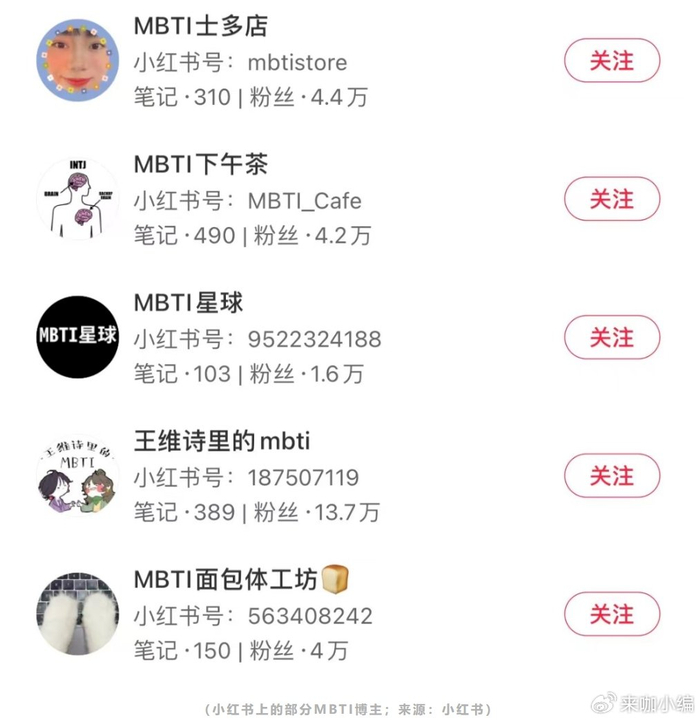This screenshot has height=720, width=700.
Task: Follow 王维诗里的mbti
Action: pos(612,475)
